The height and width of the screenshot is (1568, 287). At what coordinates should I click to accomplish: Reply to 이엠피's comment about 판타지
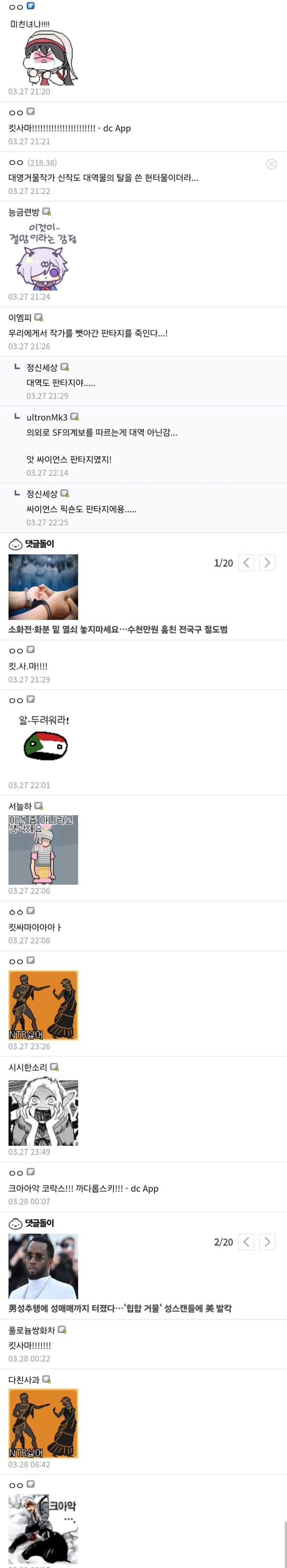point(88,333)
